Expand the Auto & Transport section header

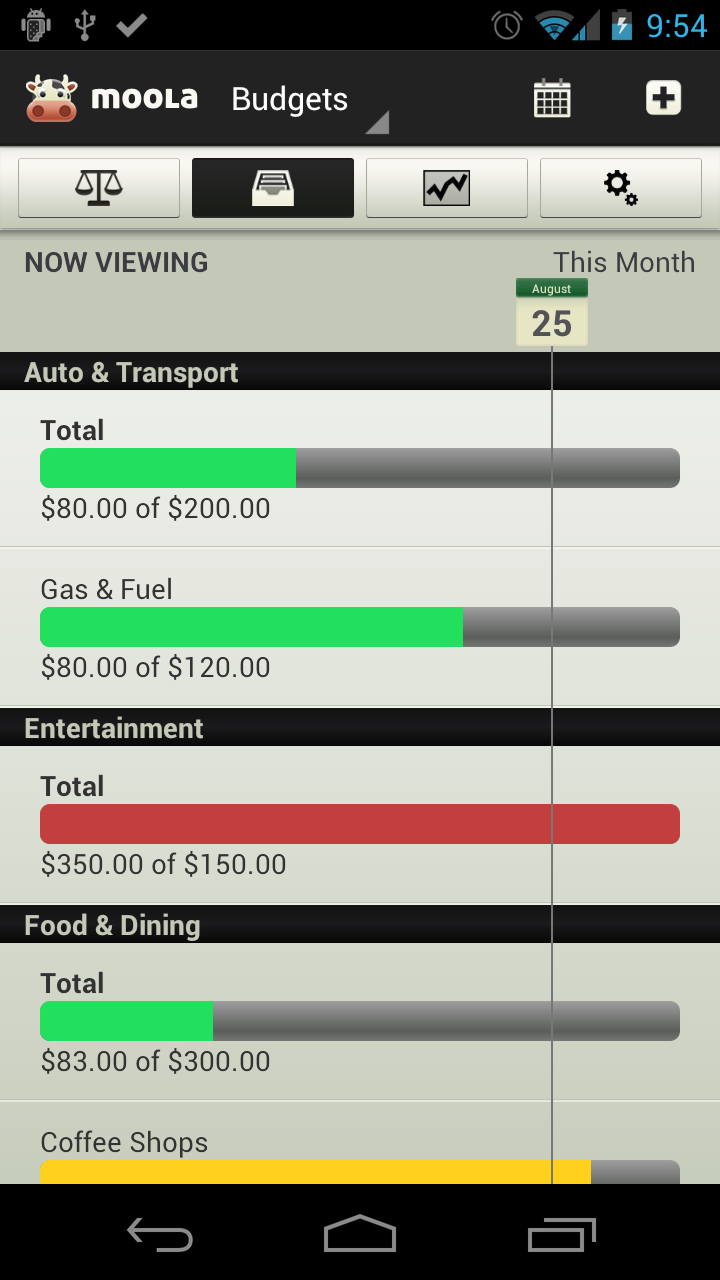[130, 372]
